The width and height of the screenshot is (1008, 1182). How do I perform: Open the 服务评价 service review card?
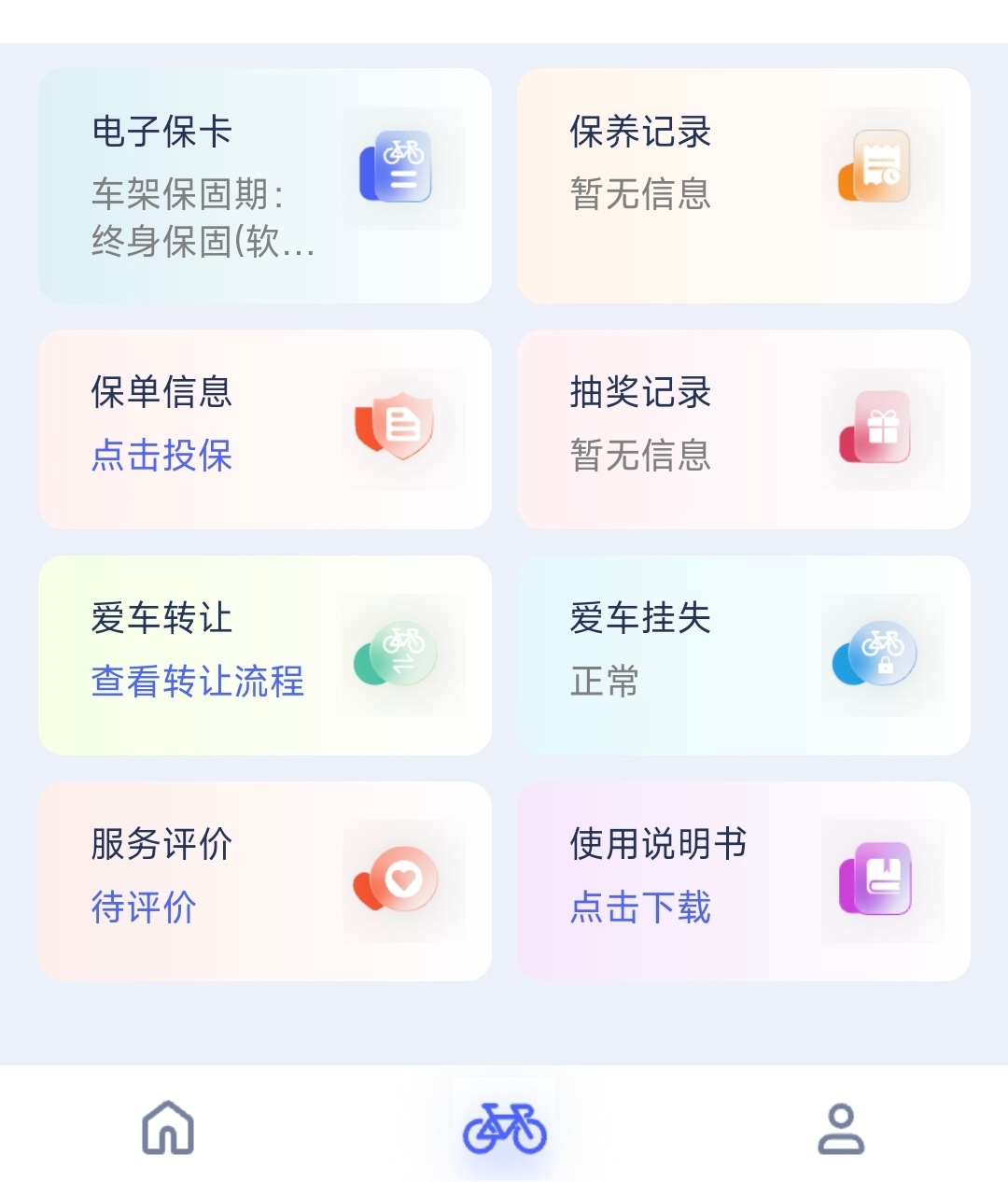(x=264, y=881)
